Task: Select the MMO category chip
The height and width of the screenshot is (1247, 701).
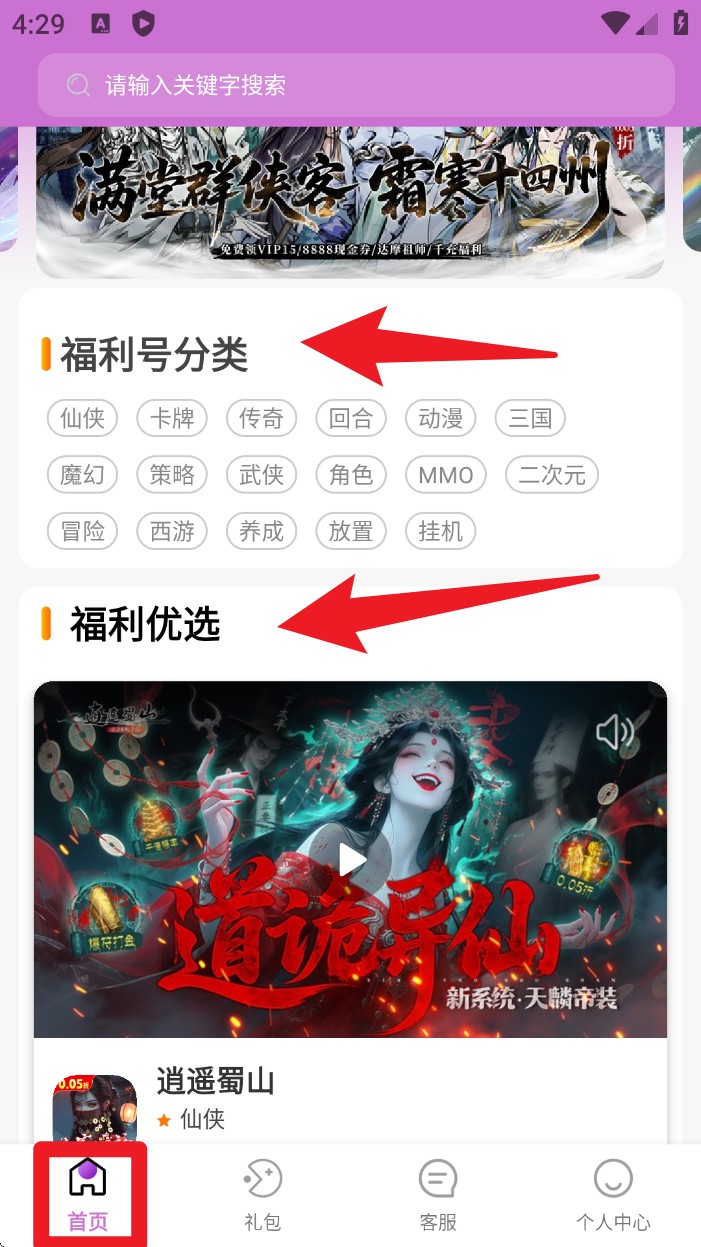Action: pos(446,474)
